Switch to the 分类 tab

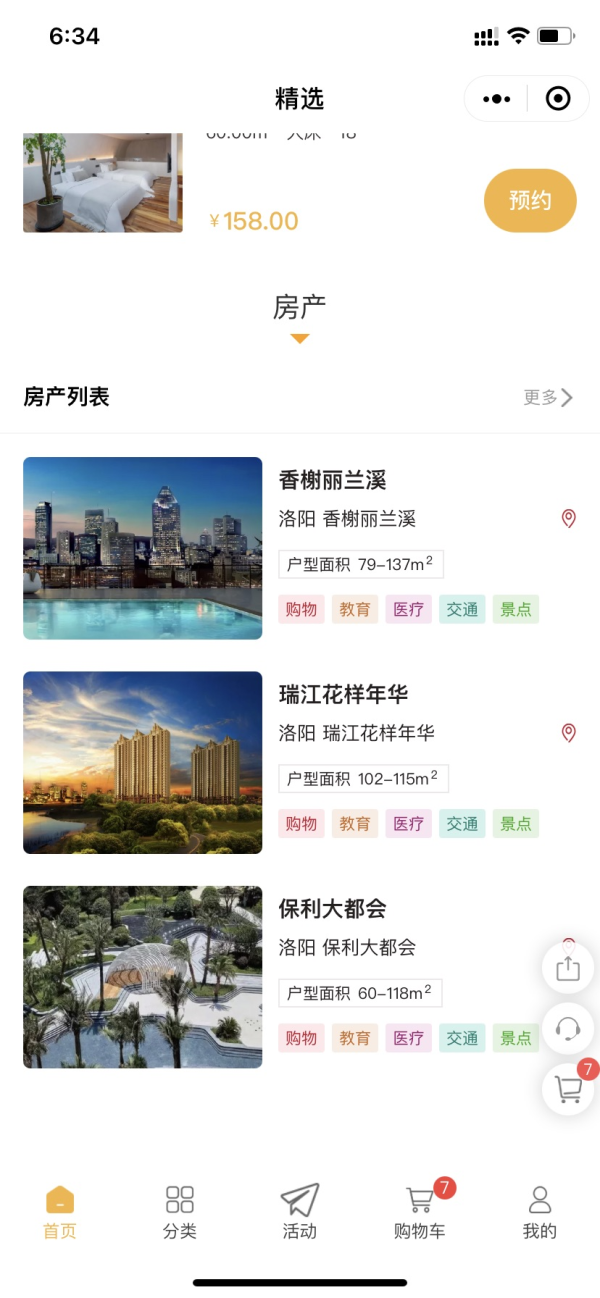(180, 1211)
